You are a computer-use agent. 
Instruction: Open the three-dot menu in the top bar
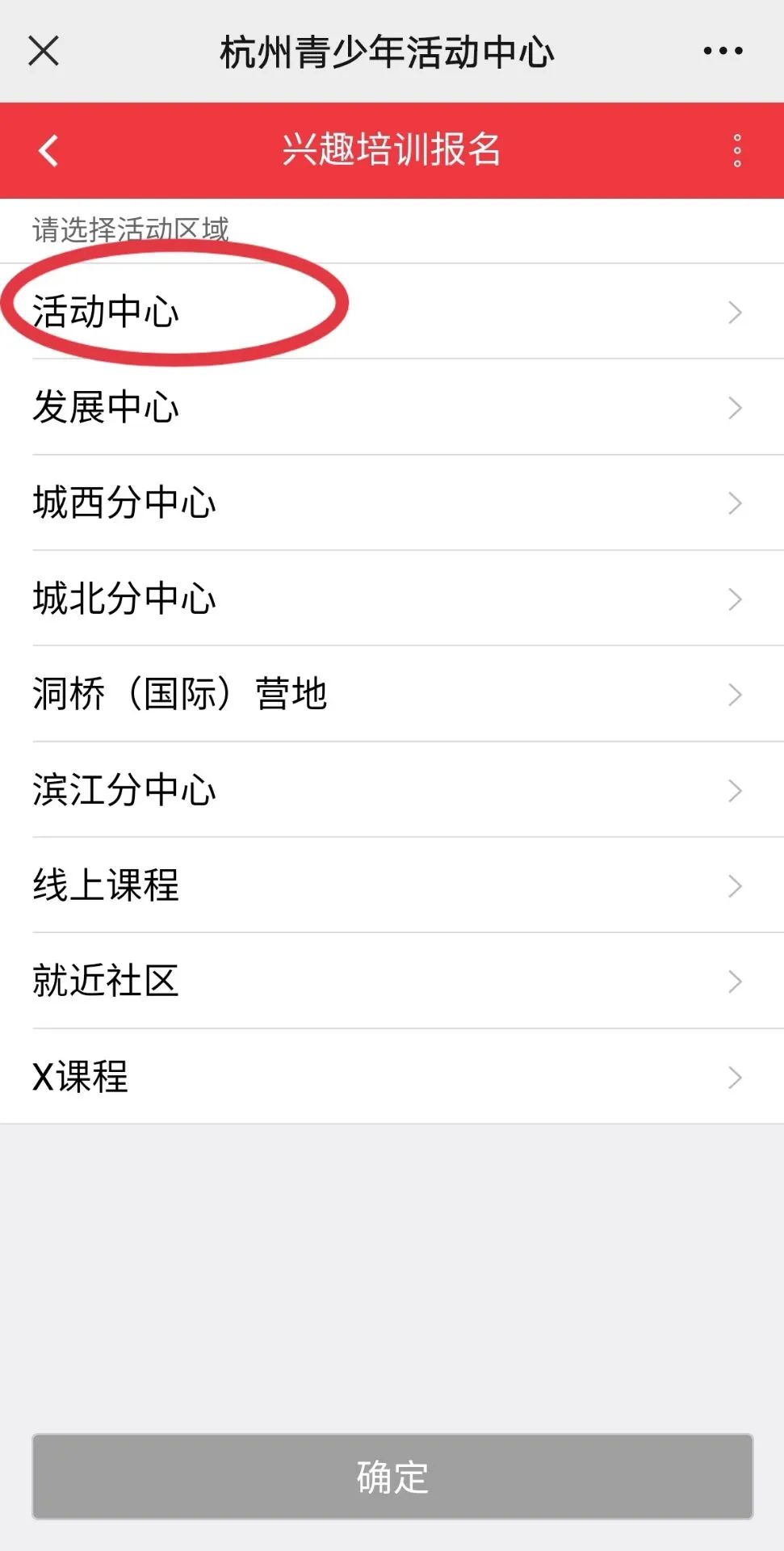point(723,51)
